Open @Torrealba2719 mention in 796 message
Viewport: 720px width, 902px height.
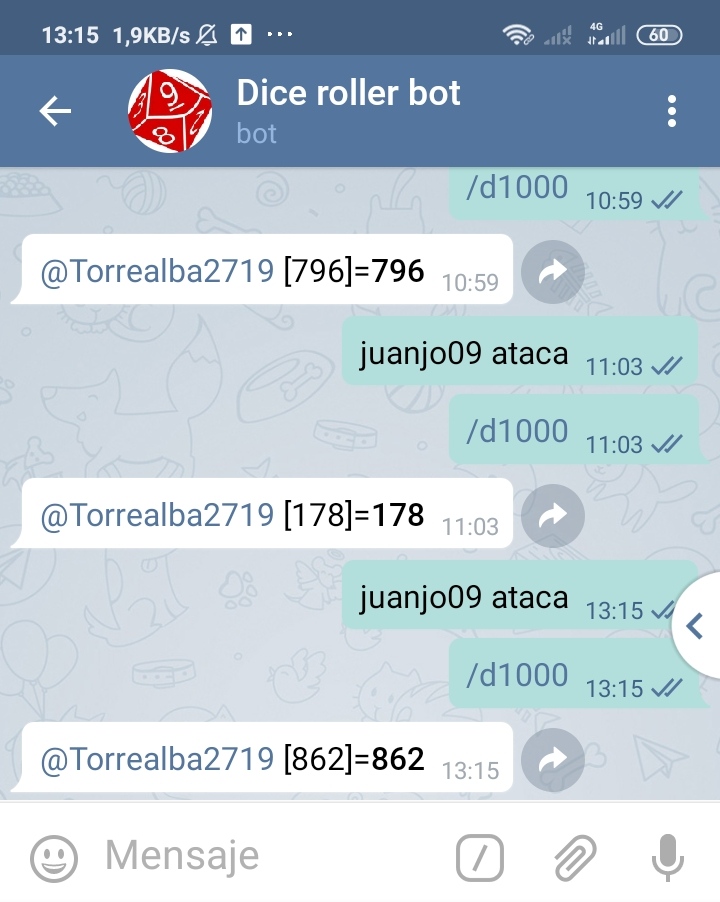point(157,272)
